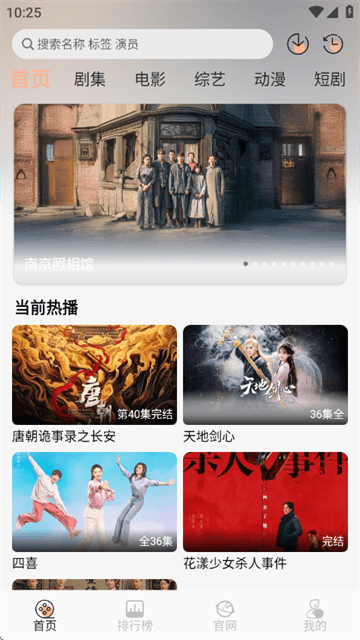This screenshot has width=360, height=640.
Task: Select the 综艺 tab
Action: tap(210, 79)
